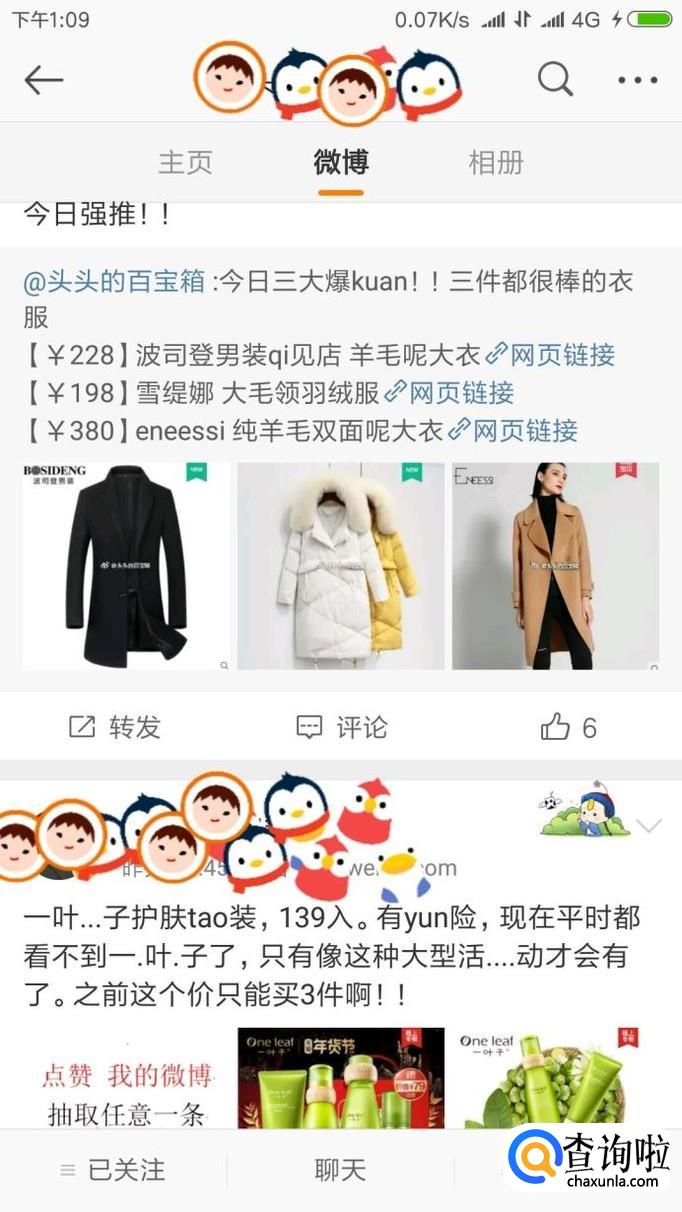View the camel Eneessi coat image

click(x=556, y=566)
